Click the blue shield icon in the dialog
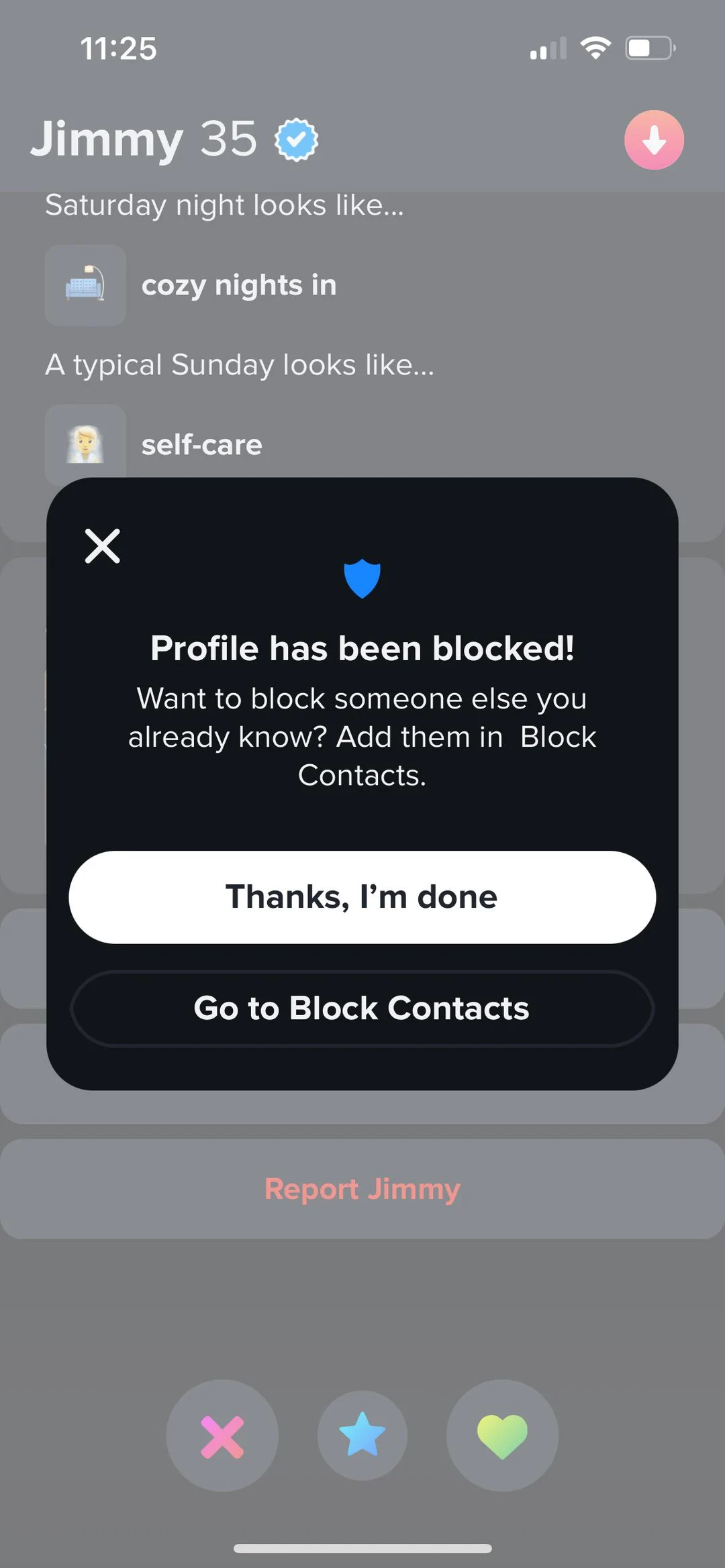 click(x=362, y=578)
